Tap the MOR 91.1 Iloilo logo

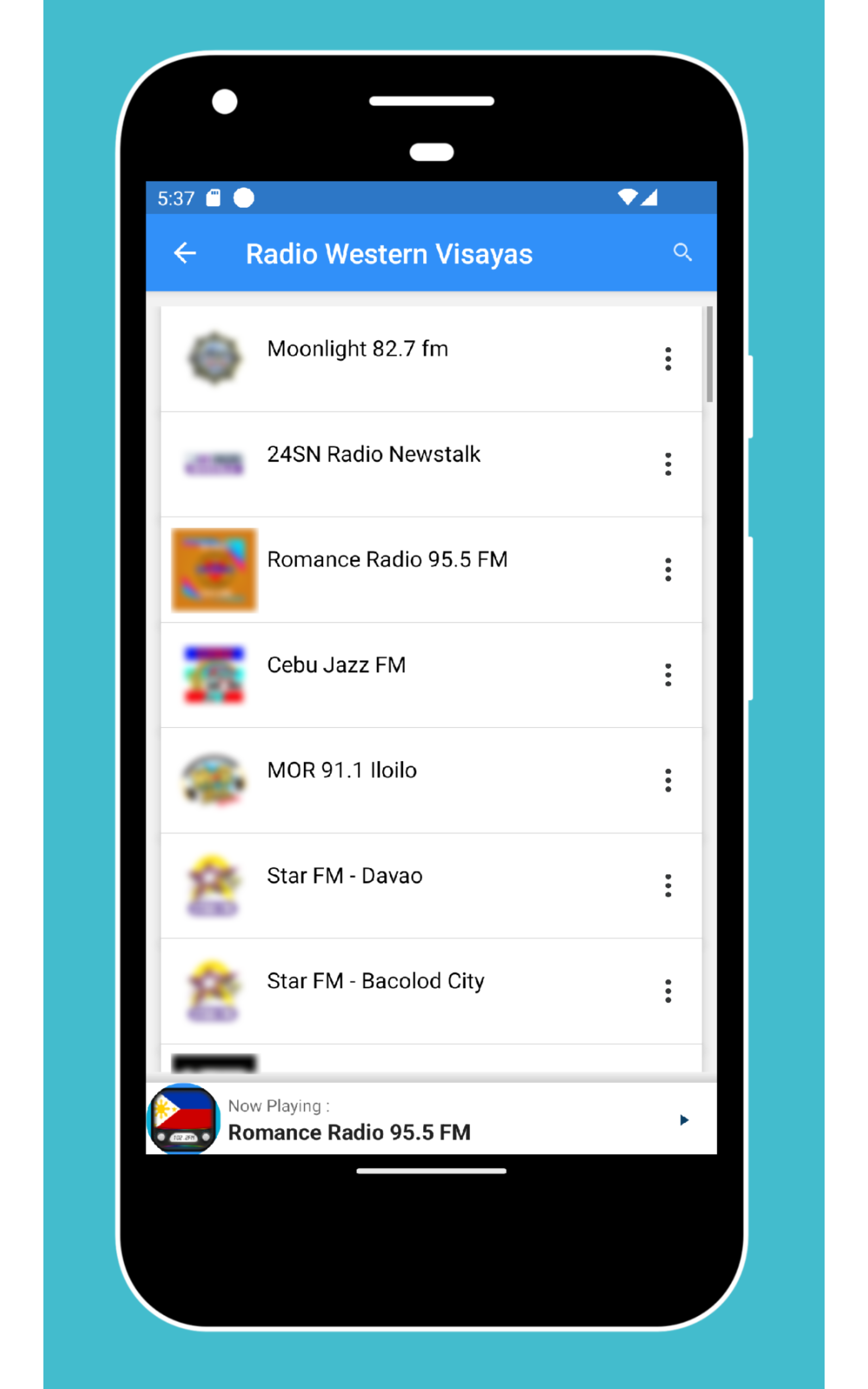(214, 780)
